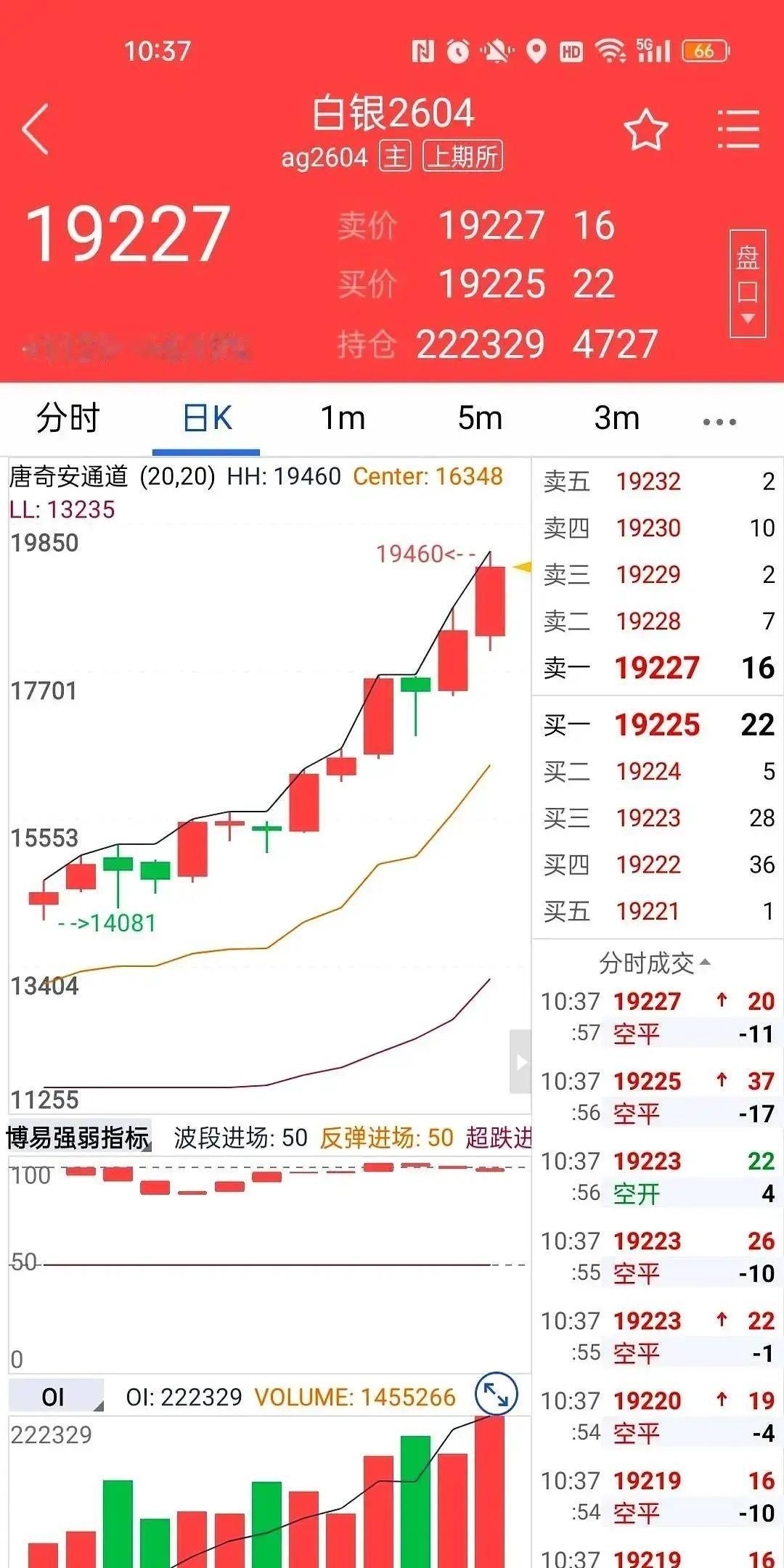The height and width of the screenshot is (1568, 784).
Task: Toggle the 分时成交 list header
Action: point(655,963)
